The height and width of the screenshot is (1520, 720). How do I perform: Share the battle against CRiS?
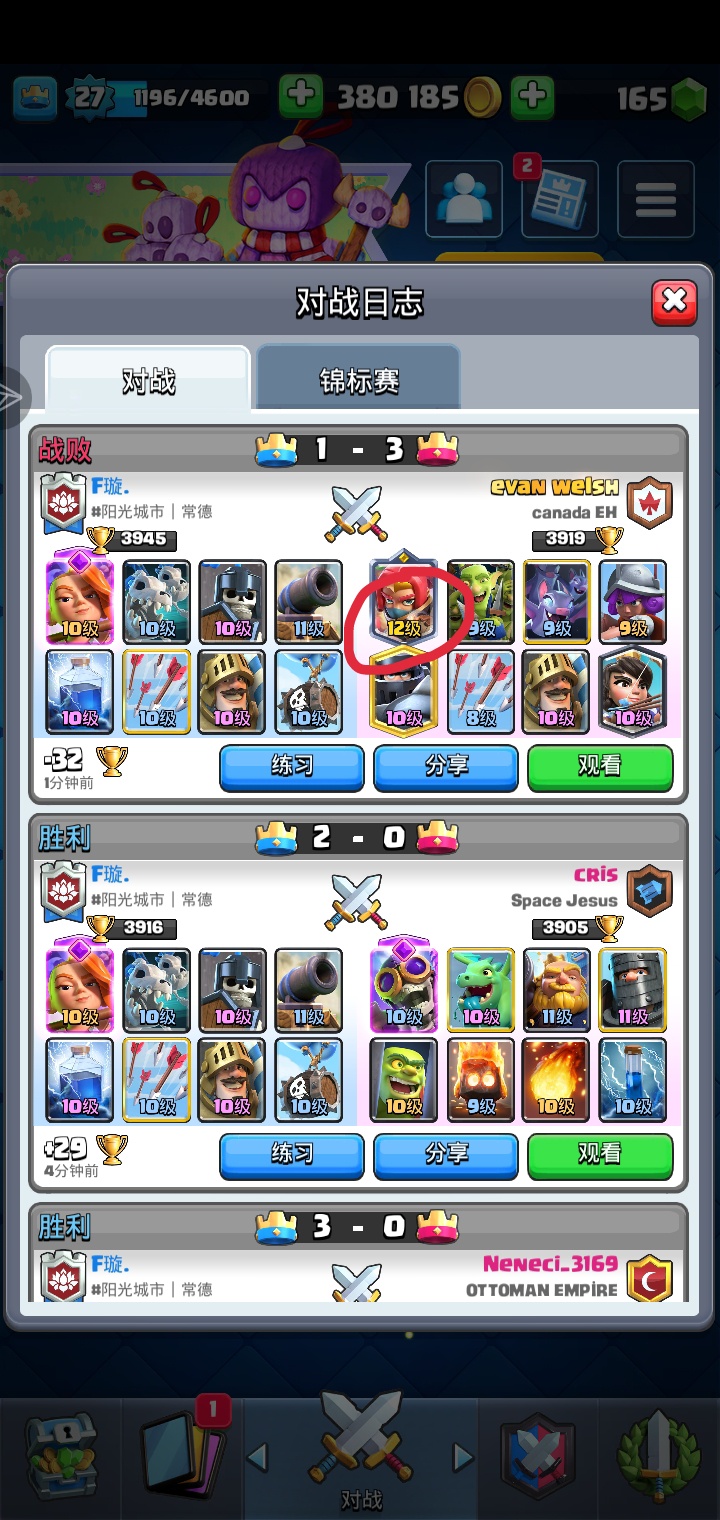(x=446, y=1154)
